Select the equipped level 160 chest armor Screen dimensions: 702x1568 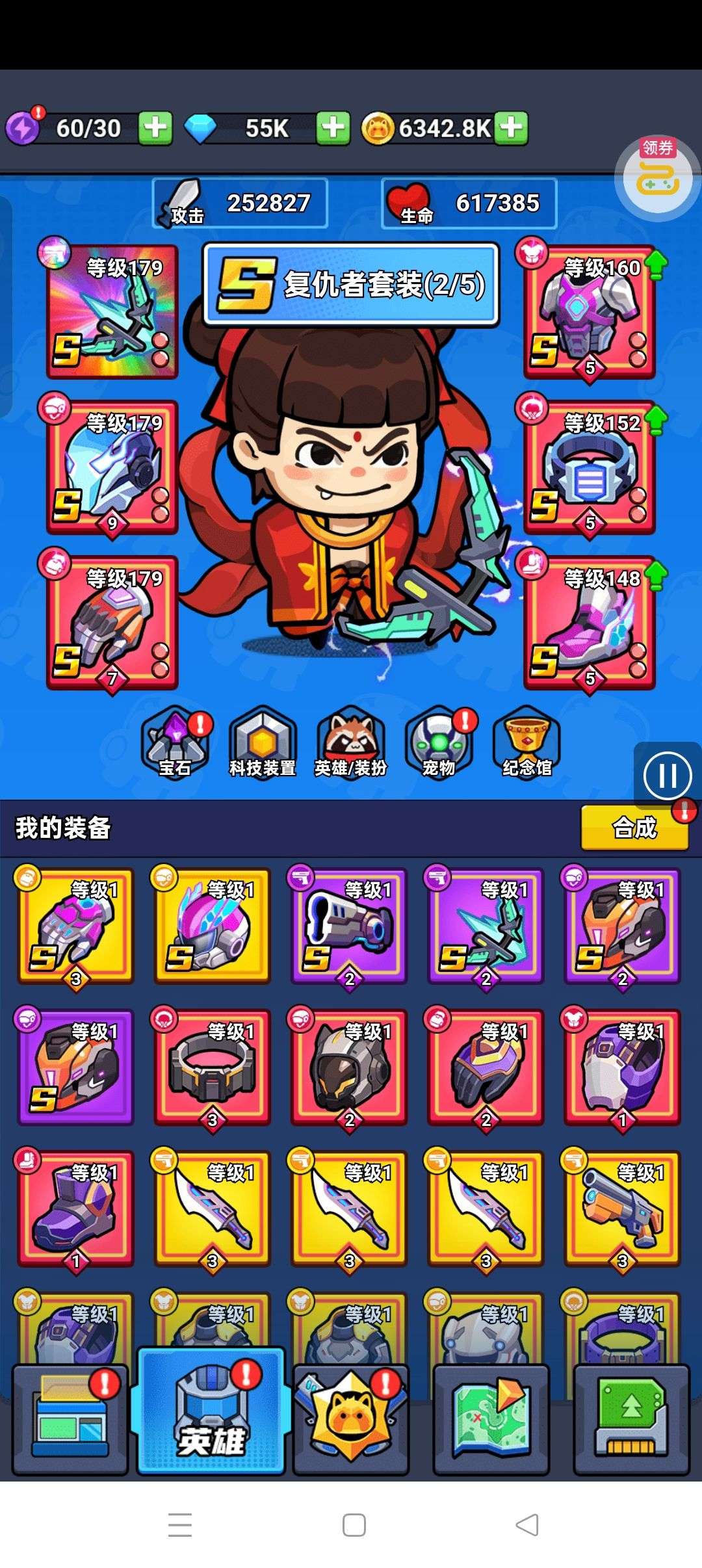tap(589, 312)
